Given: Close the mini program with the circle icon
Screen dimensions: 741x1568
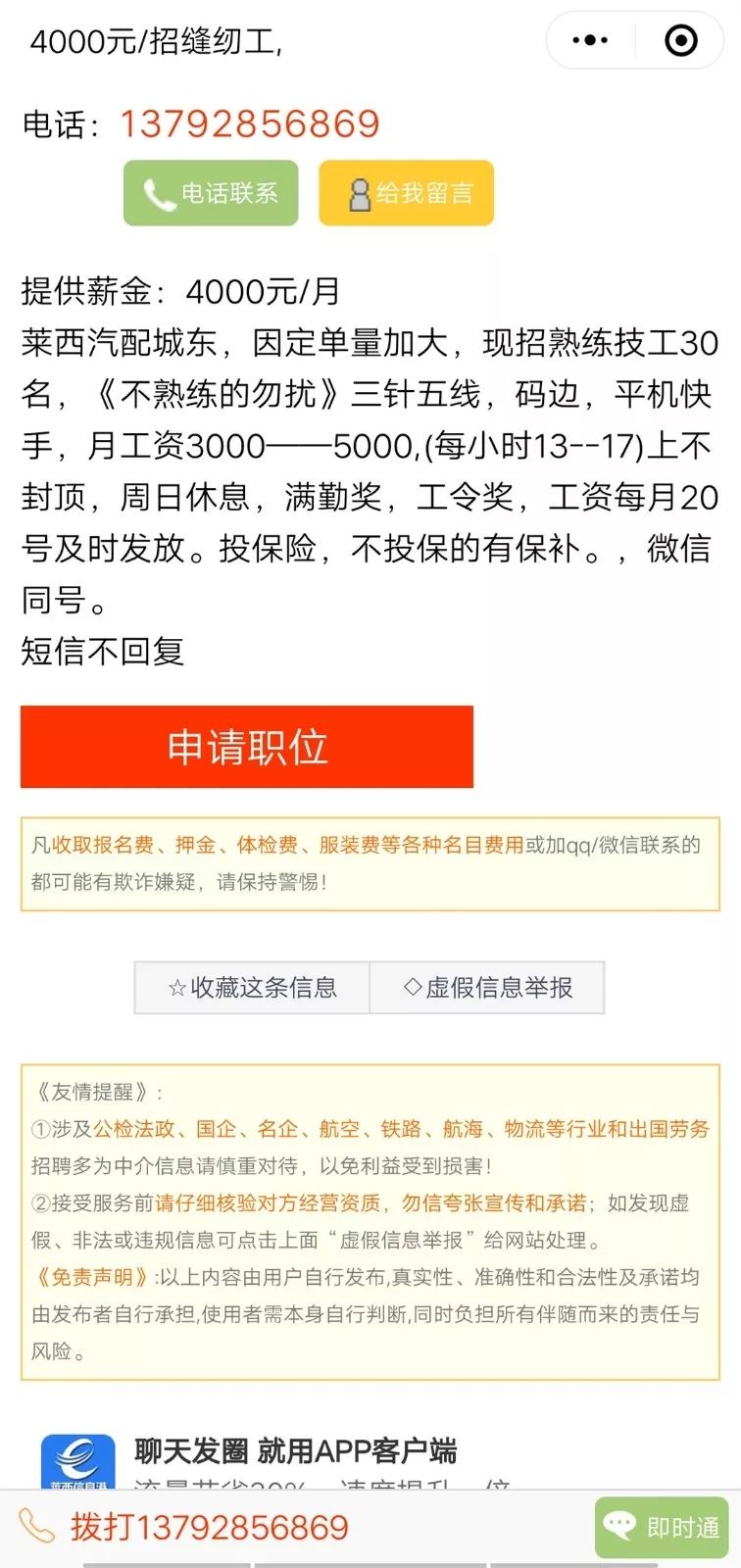Looking at the screenshot, I should click(x=681, y=40).
